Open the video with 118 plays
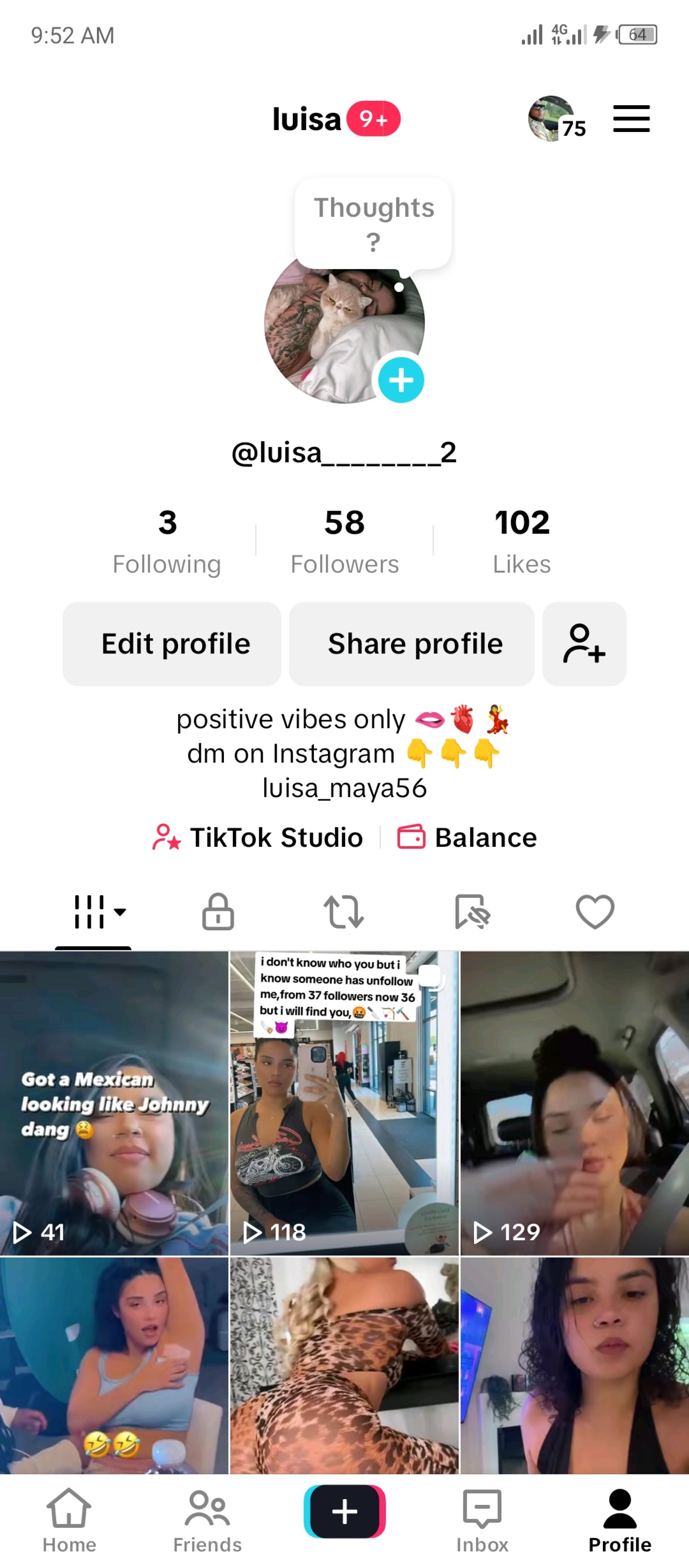 tap(344, 1103)
